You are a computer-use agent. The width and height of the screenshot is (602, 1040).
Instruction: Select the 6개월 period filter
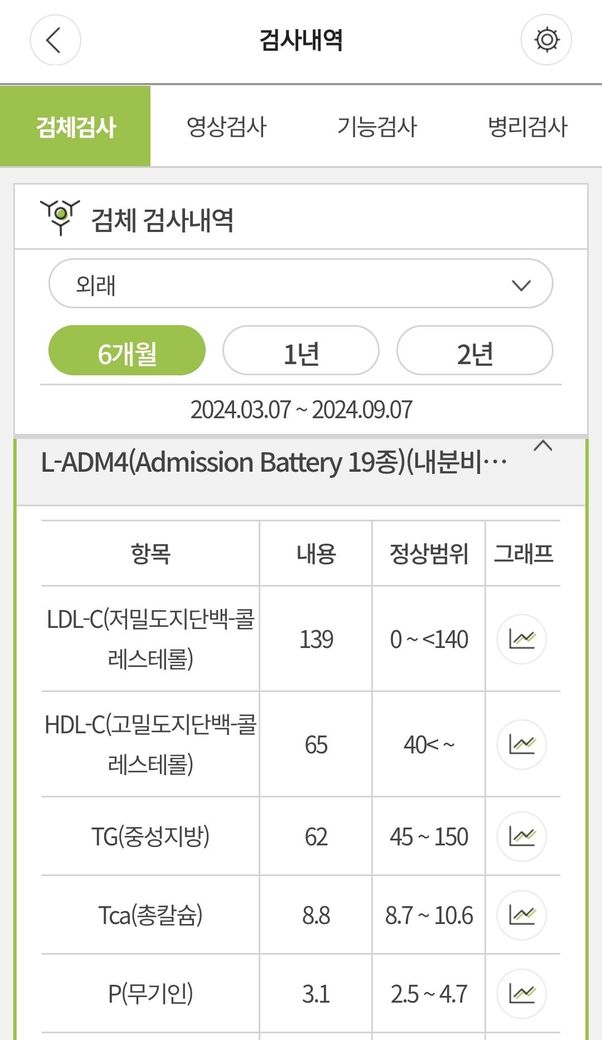point(127,351)
